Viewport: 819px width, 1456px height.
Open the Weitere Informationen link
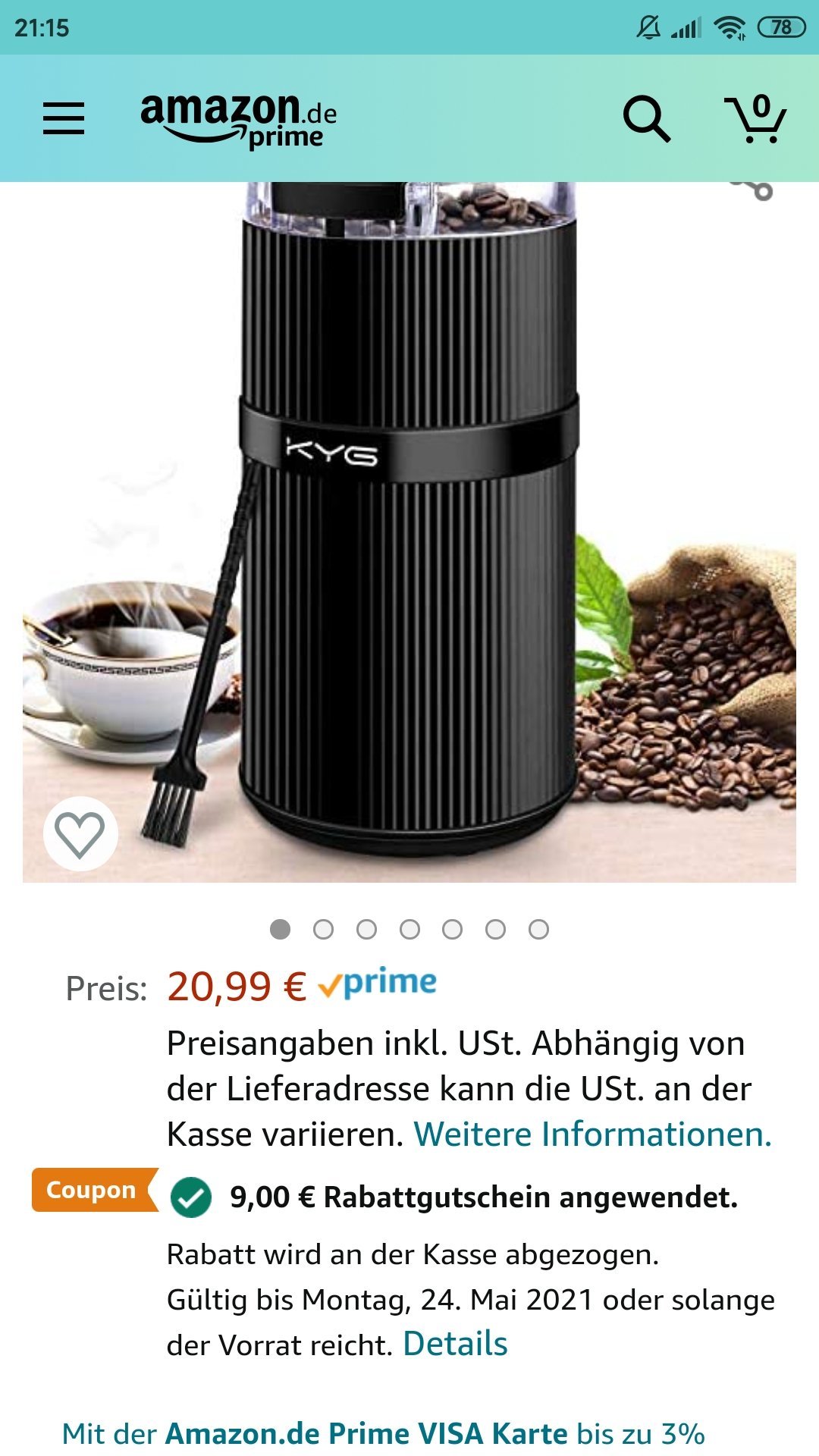592,1134
